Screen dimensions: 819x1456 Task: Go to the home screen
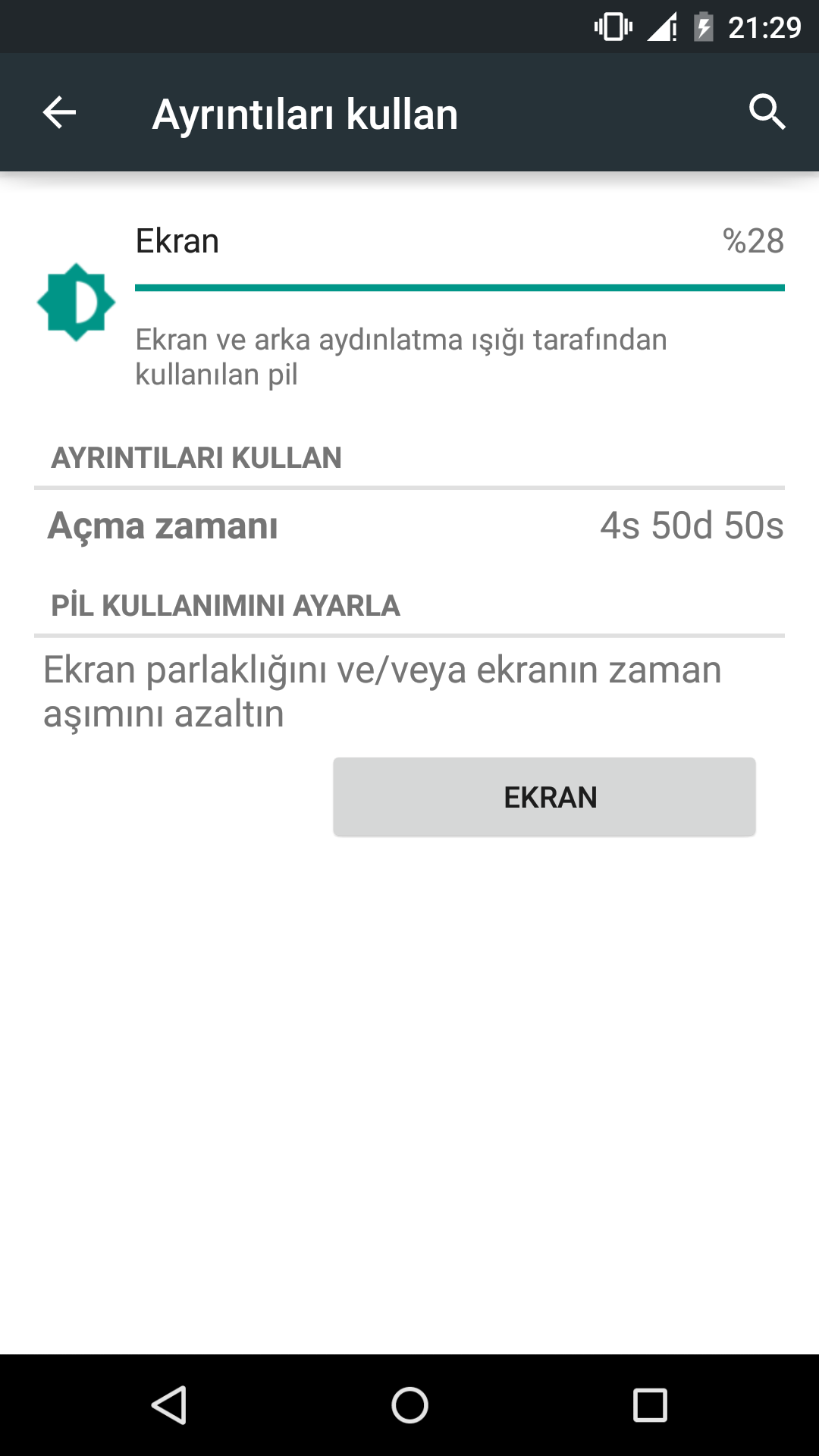tap(409, 1405)
